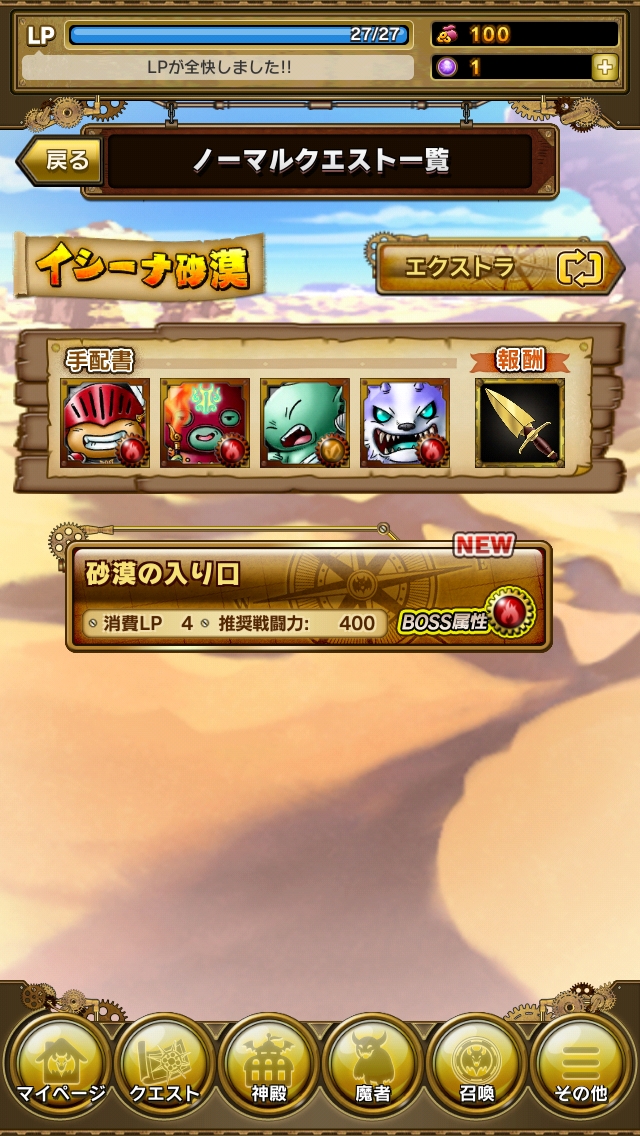View the white fanged beast wanted poster
640x1136 pixels.
click(x=405, y=422)
